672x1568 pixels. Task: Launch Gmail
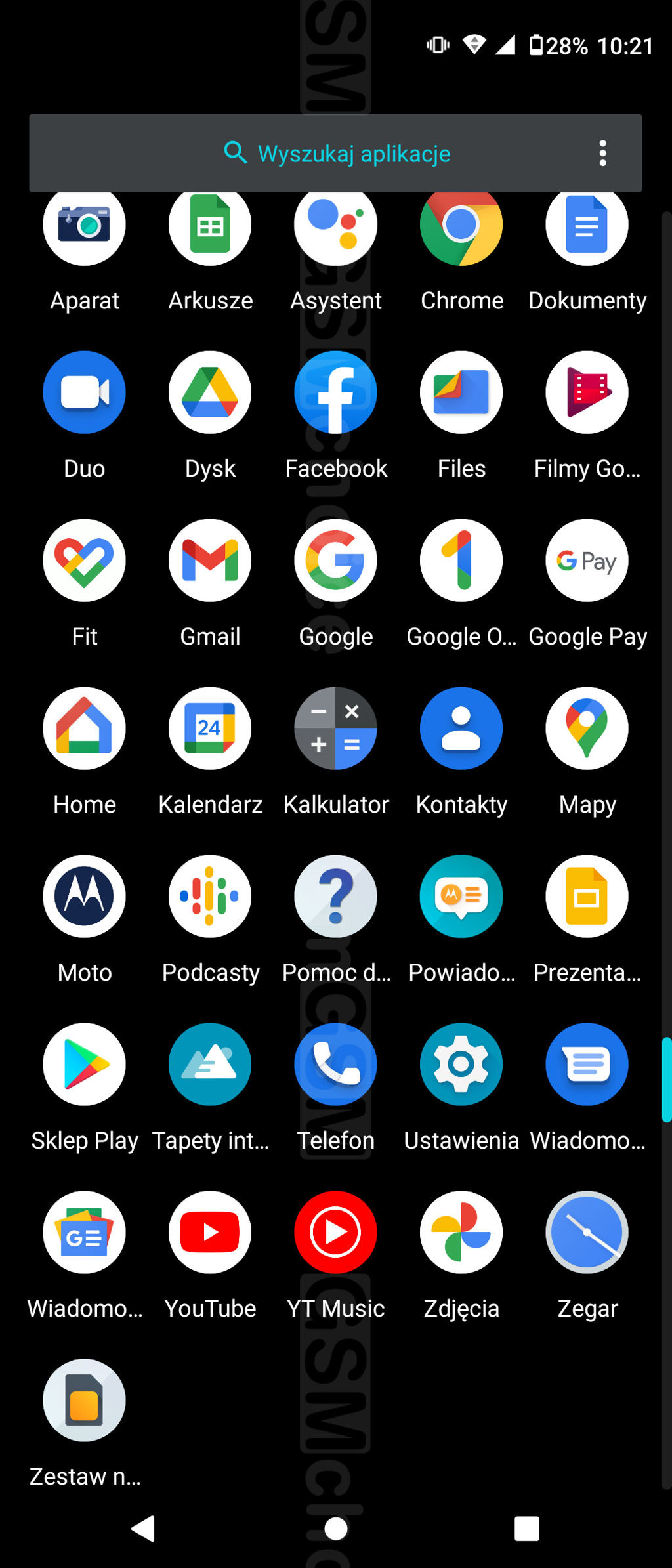point(210,561)
